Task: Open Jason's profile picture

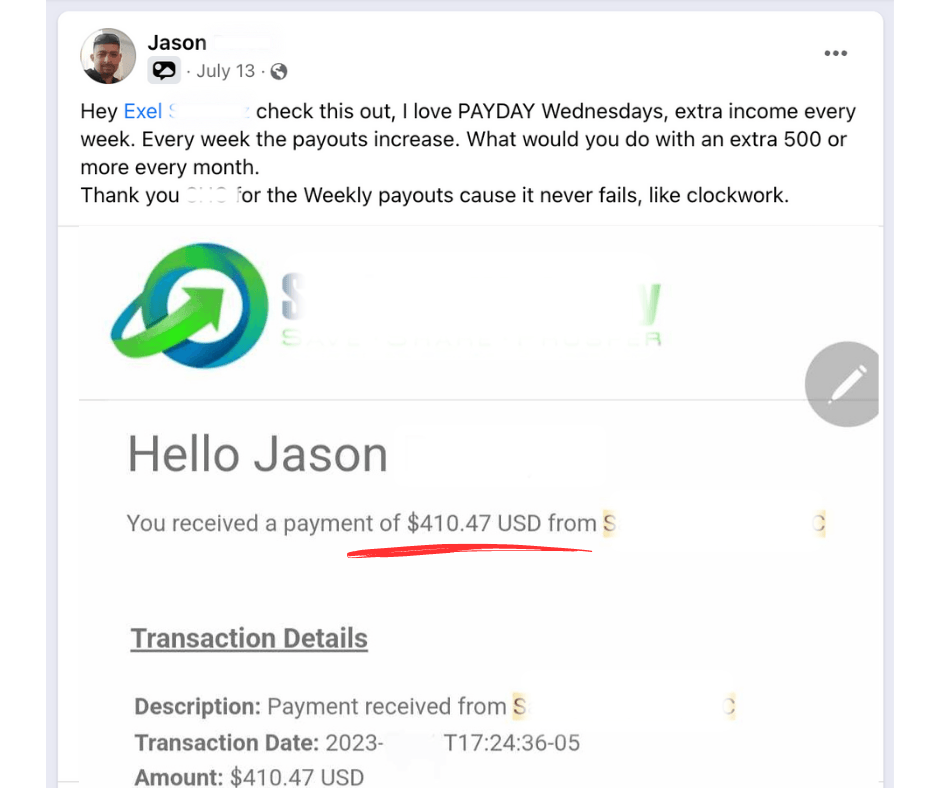Action: click(x=108, y=57)
